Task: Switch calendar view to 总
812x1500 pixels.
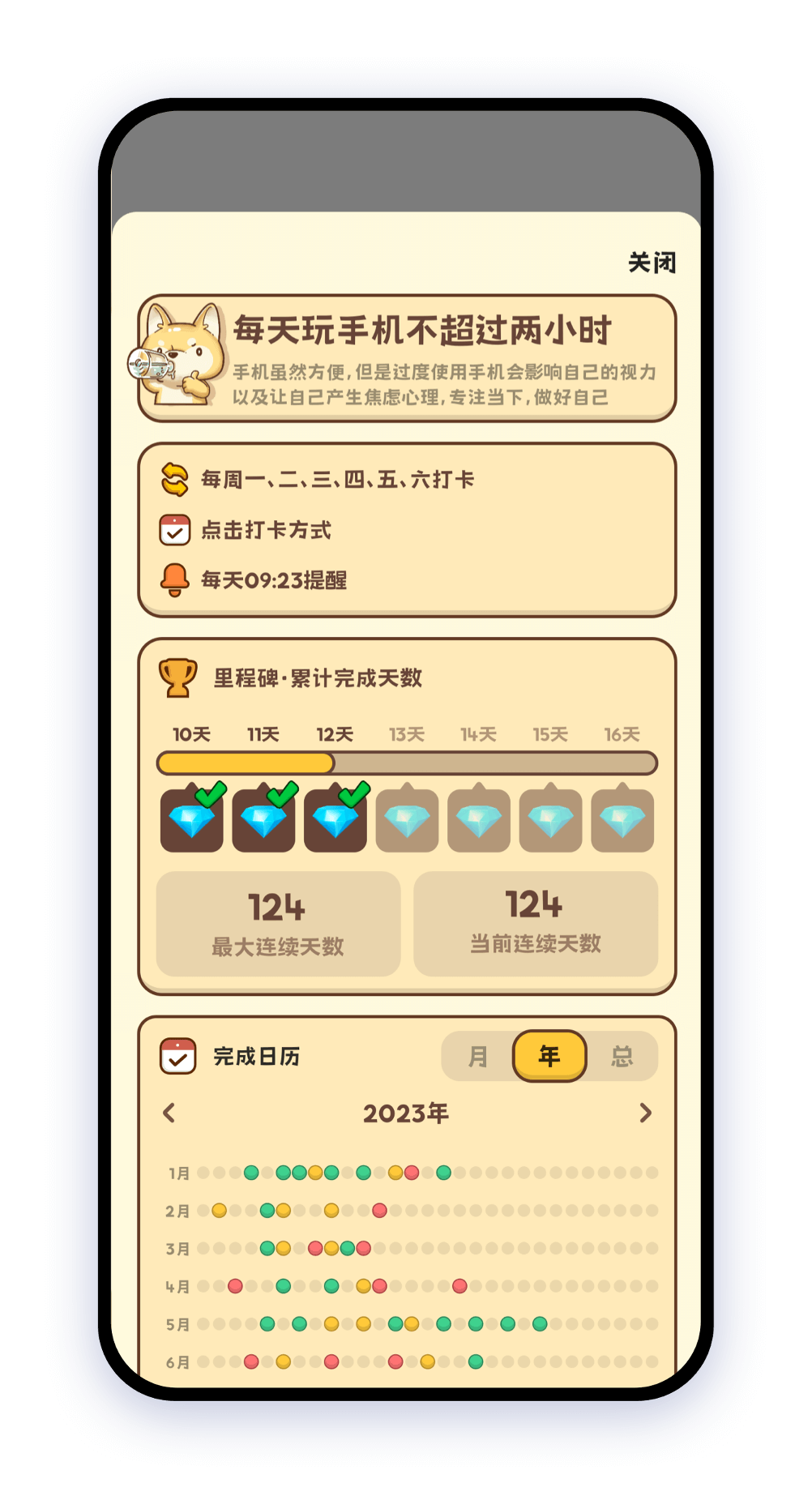Action: point(622,1057)
